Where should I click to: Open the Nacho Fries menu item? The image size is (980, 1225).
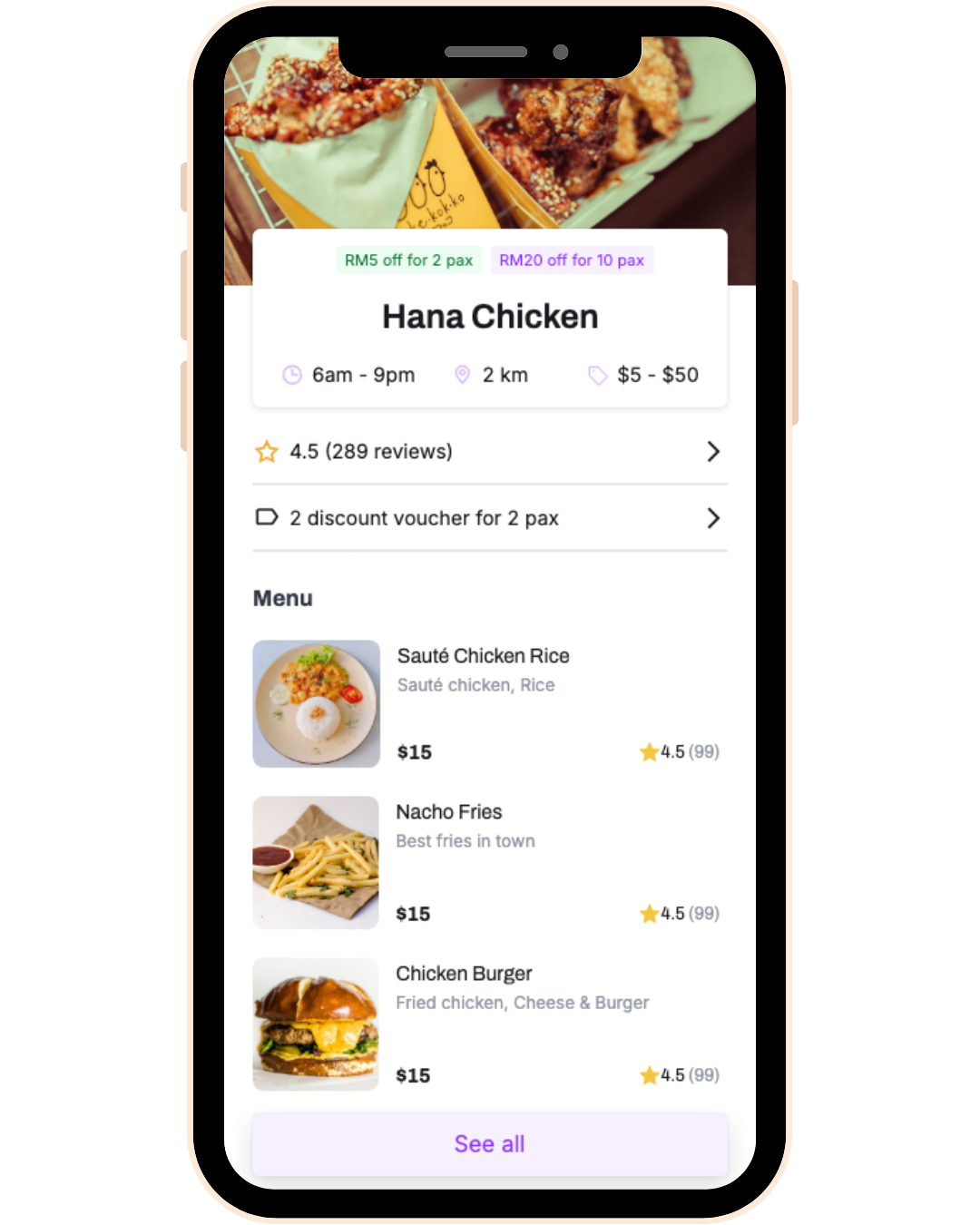(489, 862)
